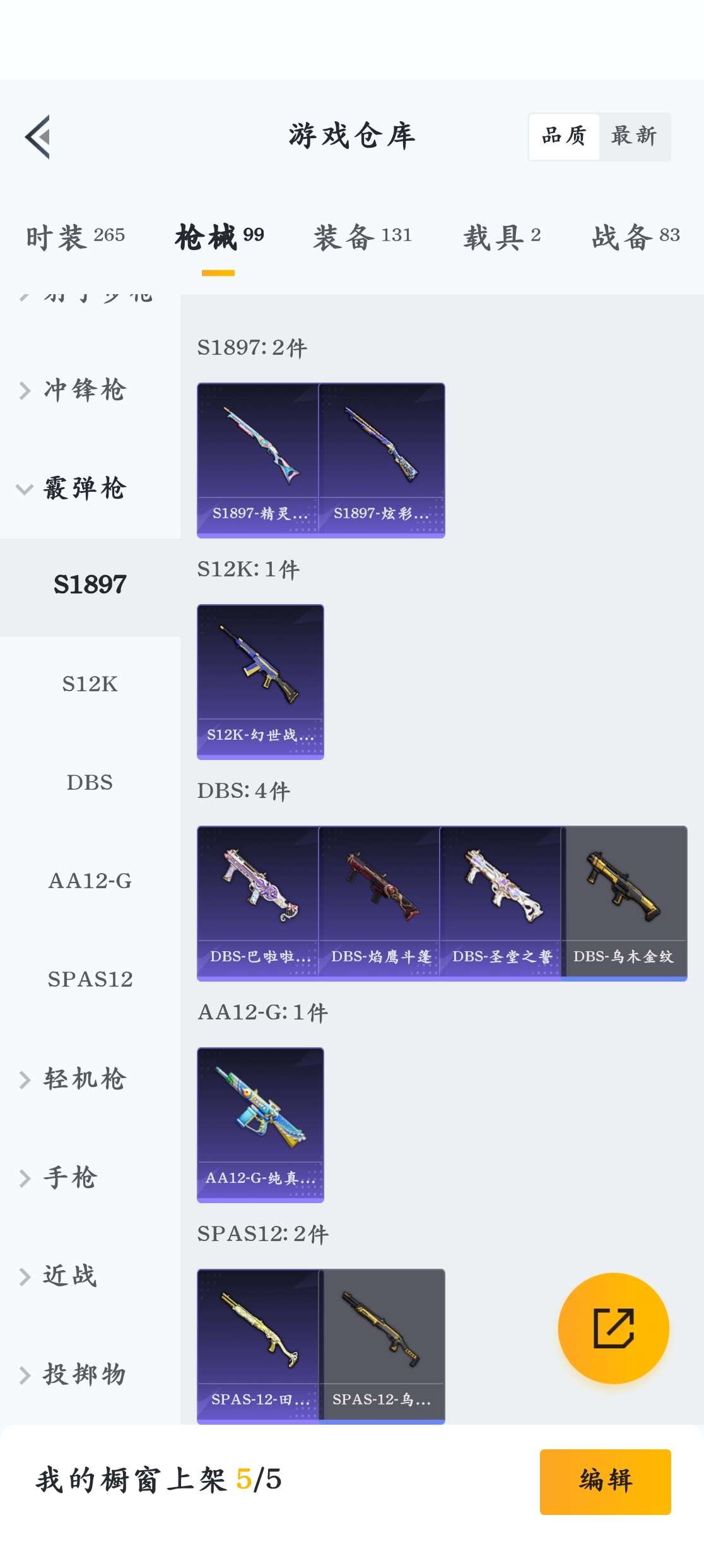This screenshot has width=704, height=1568.
Task: Tap the orange share floating button
Action: [x=613, y=1328]
